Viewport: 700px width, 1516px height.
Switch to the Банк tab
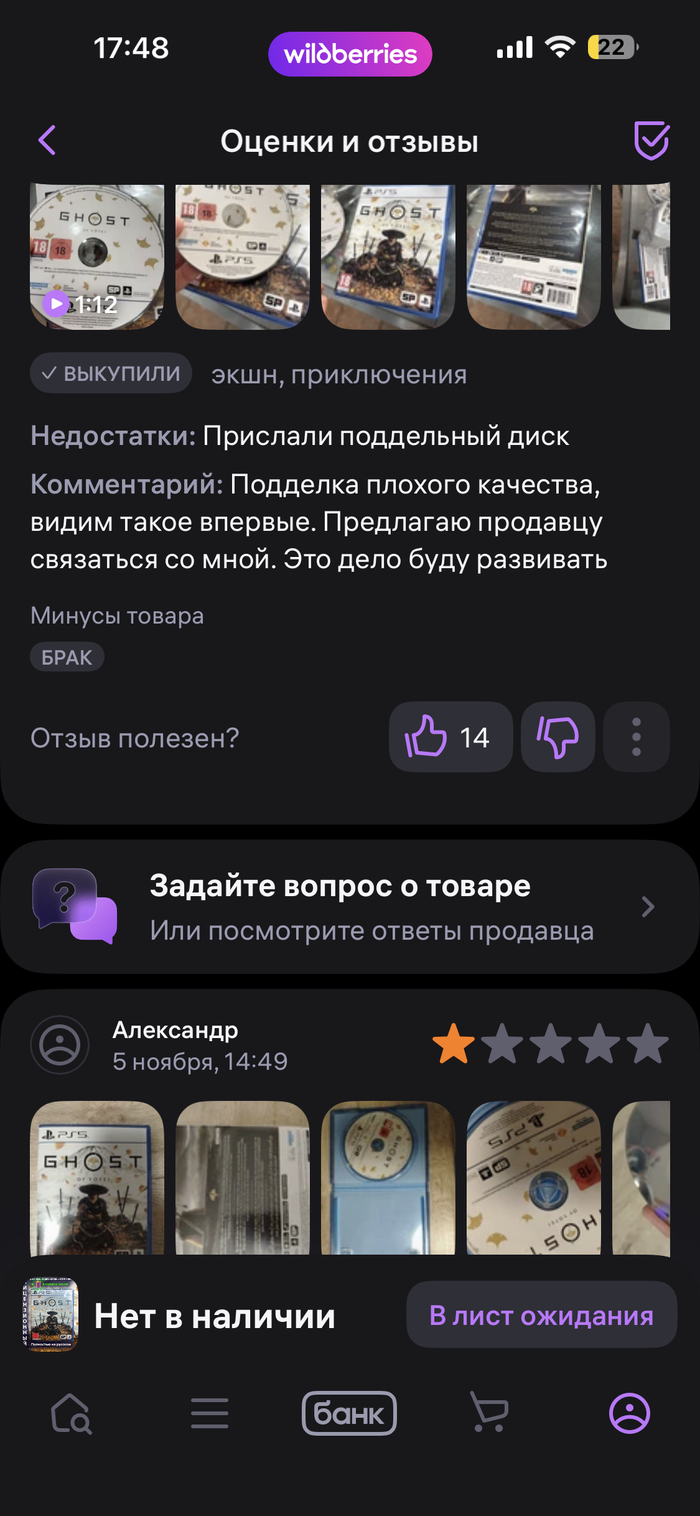click(x=350, y=1414)
